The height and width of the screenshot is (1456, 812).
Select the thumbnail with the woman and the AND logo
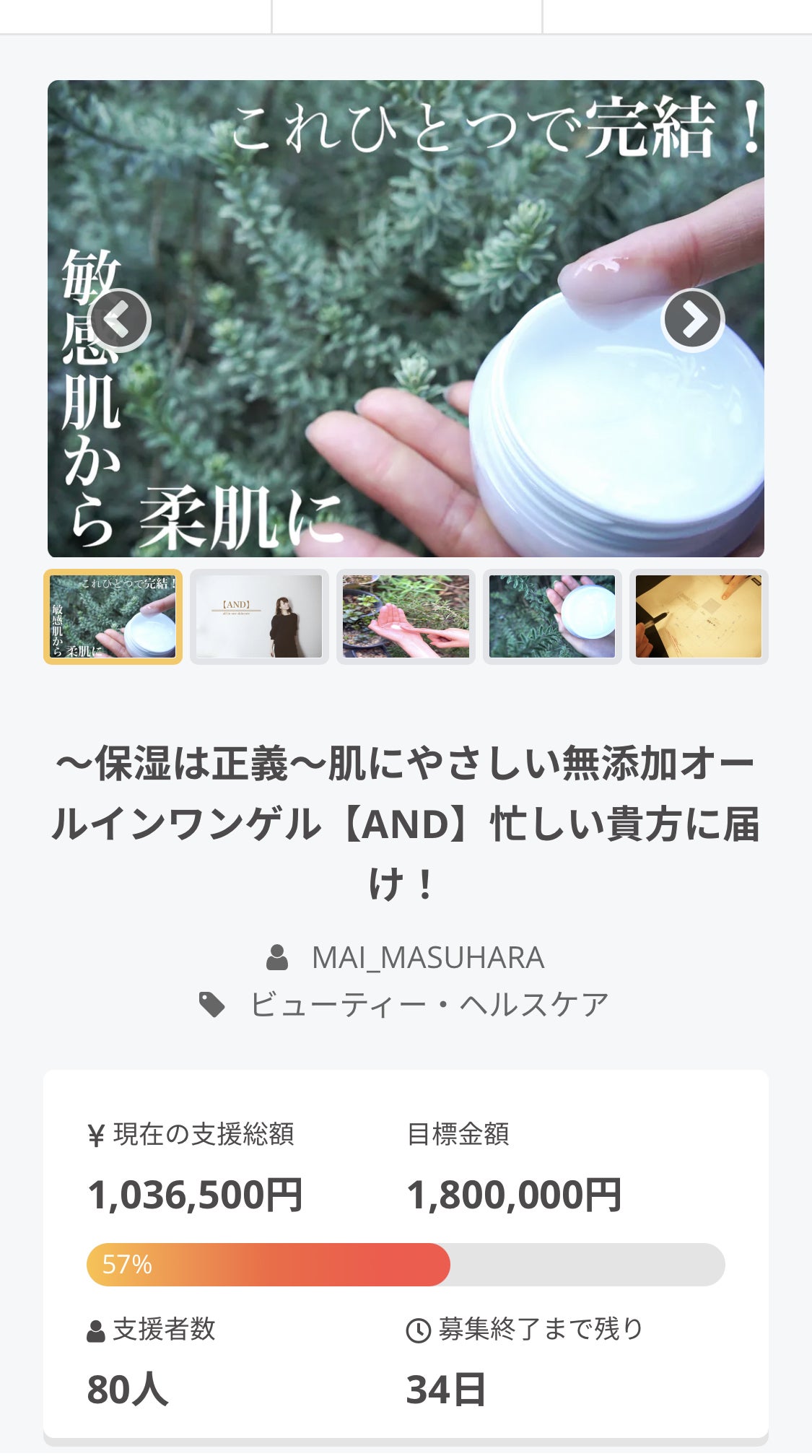(259, 616)
